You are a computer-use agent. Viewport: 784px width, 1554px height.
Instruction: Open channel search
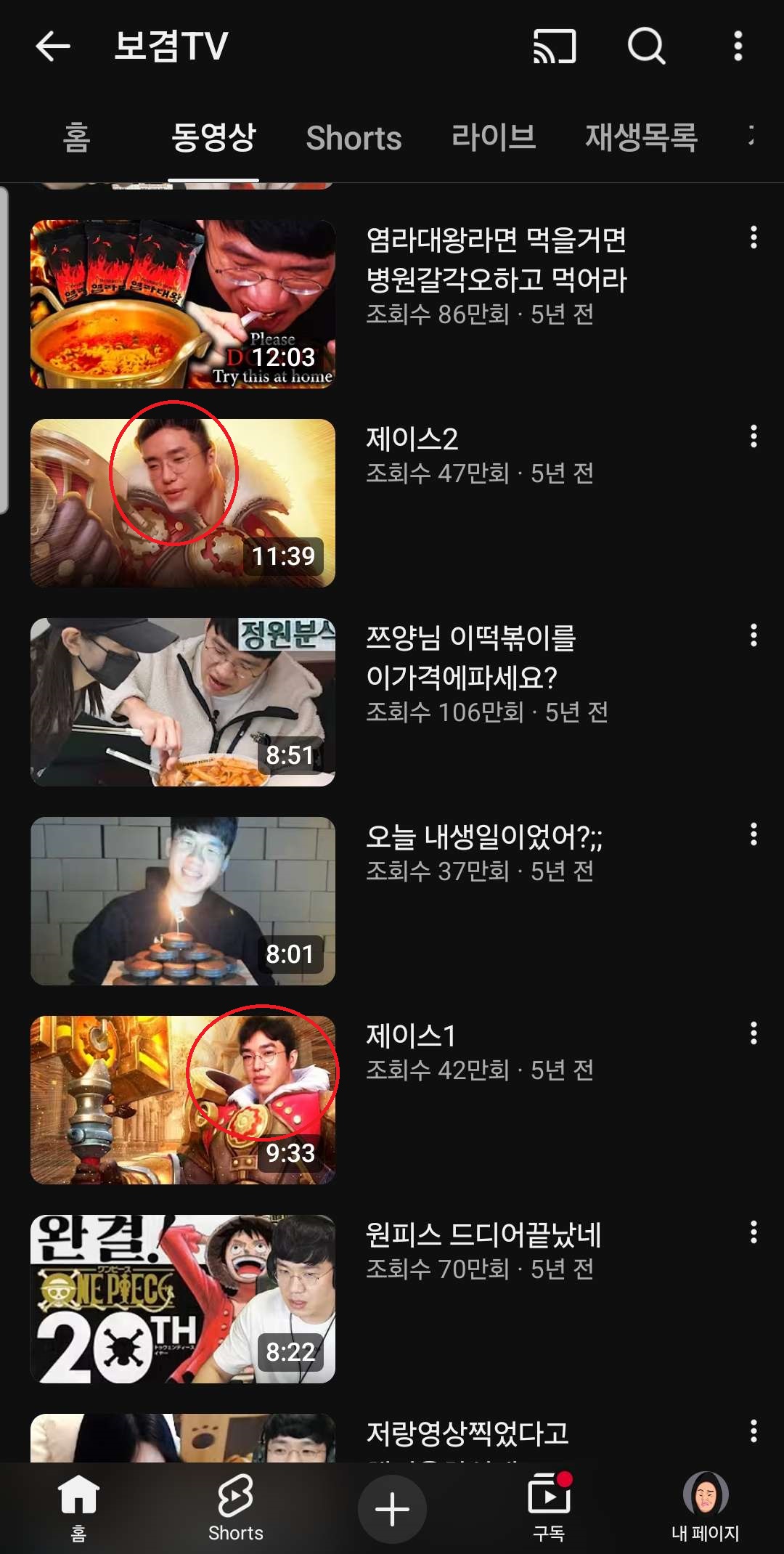point(646,46)
